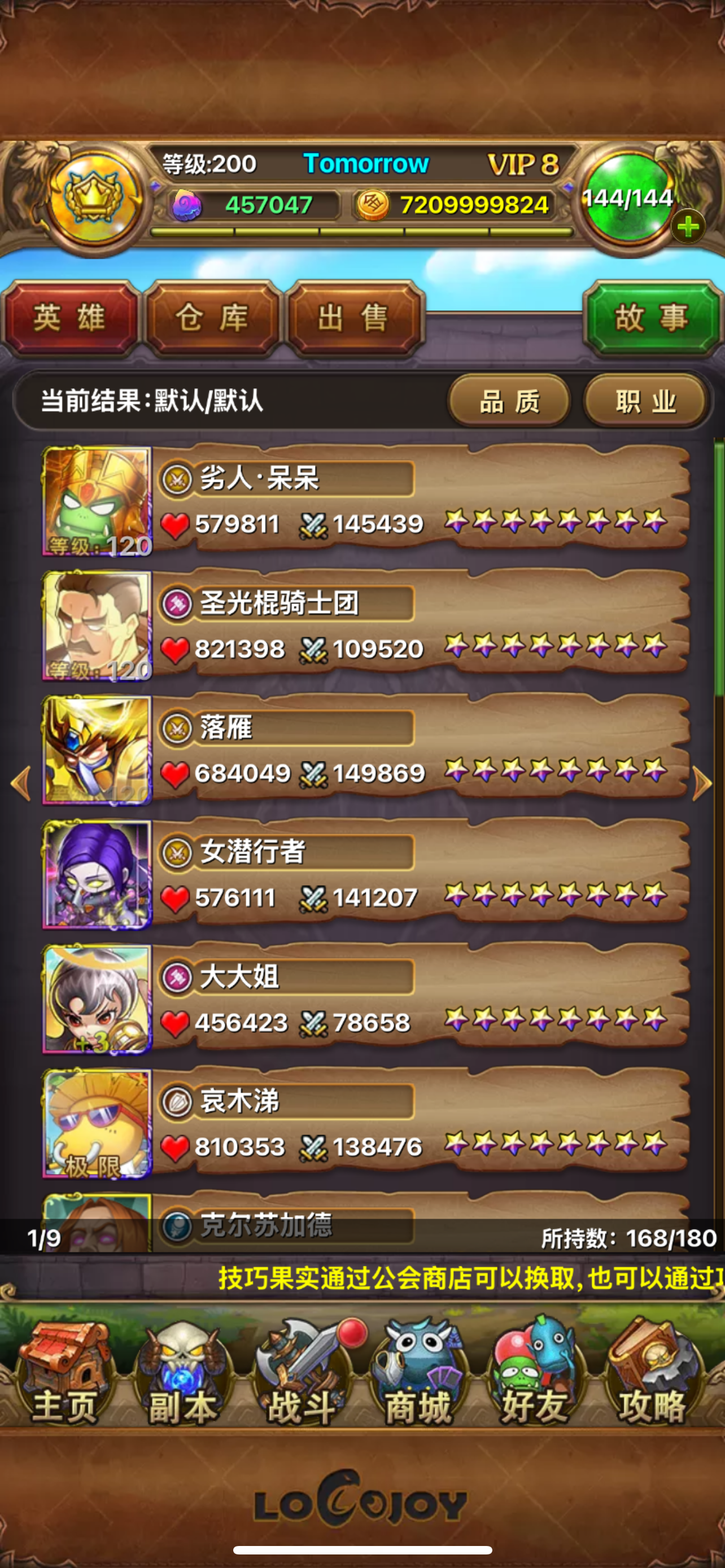The height and width of the screenshot is (1568, 725).
Task: Open hero 哀木涕
Action: [x=365, y=1124]
